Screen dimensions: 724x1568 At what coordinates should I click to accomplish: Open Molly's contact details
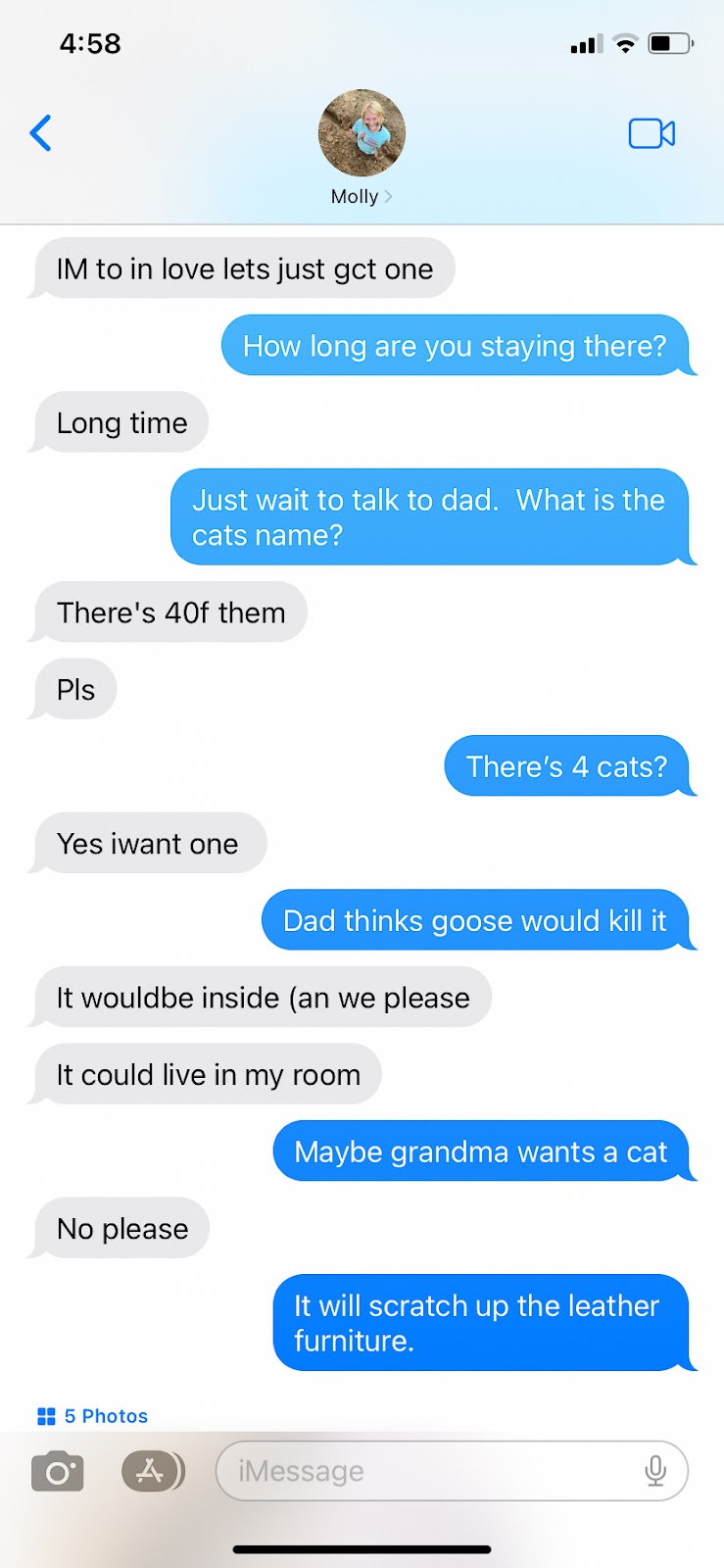[362, 147]
